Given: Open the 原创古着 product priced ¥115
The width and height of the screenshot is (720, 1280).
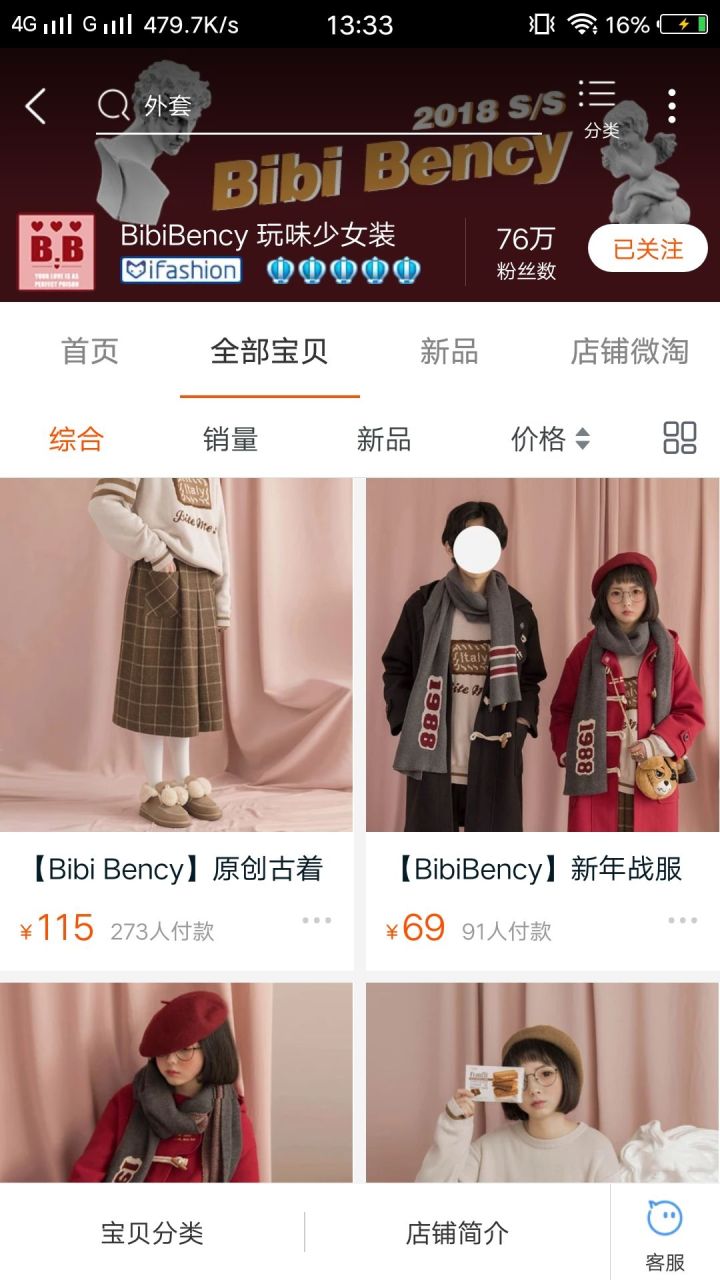Looking at the screenshot, I should [x=176, y=655].
